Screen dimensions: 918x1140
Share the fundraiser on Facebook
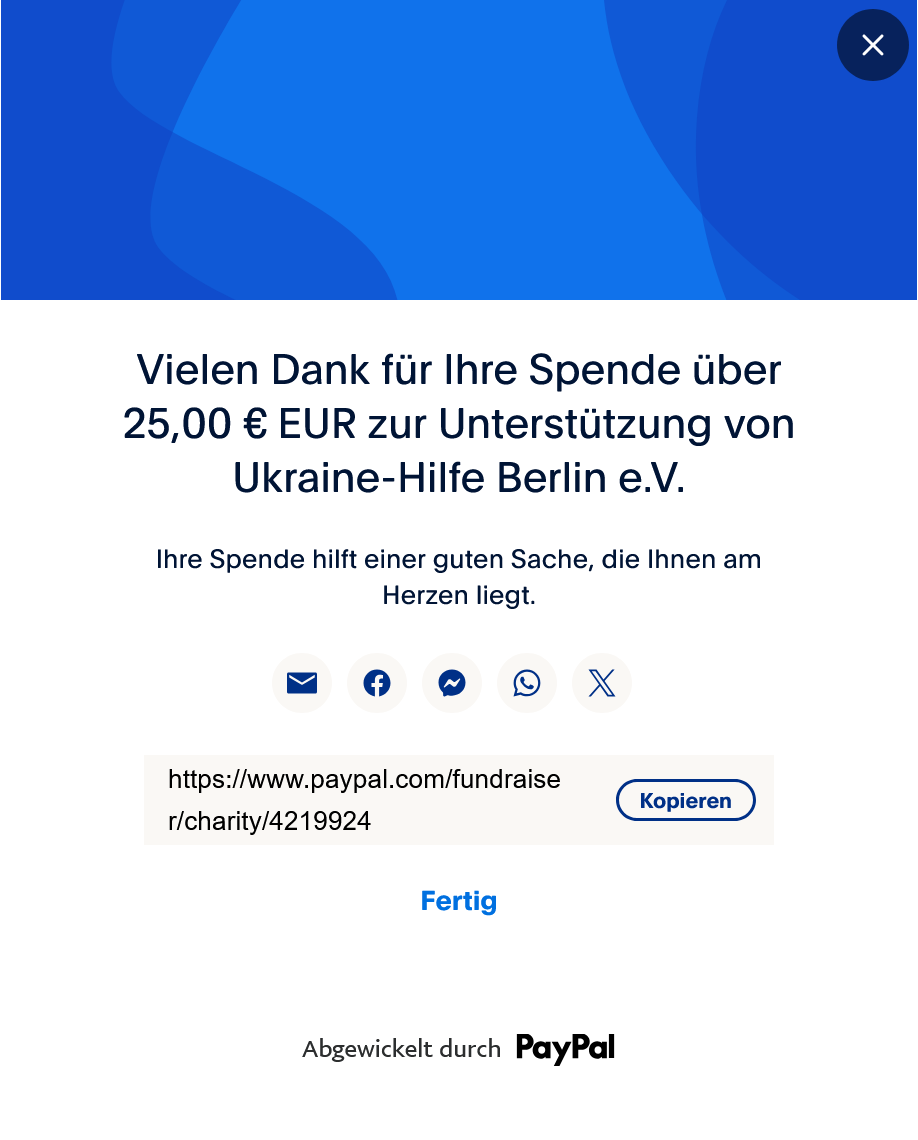point(377,683)
